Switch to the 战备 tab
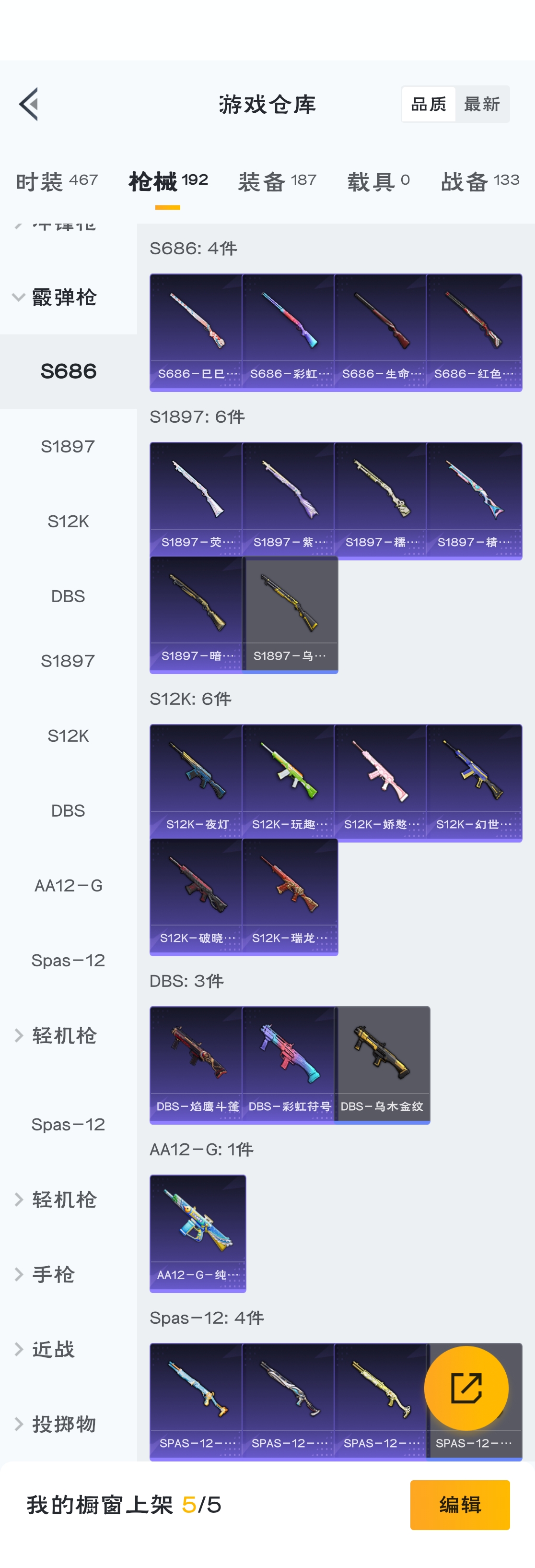This screenshot has width=535, height=1568. 480,181
